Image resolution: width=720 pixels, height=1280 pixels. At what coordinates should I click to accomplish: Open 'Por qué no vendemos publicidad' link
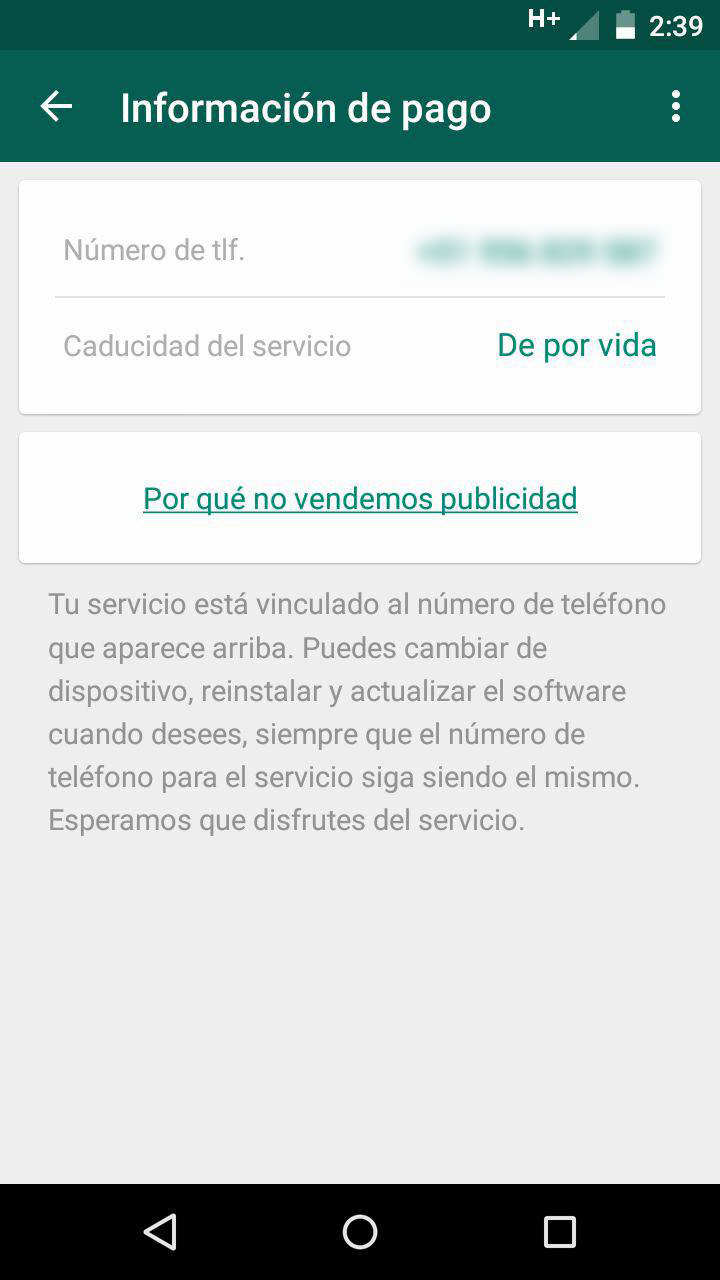tap(360, 498)
